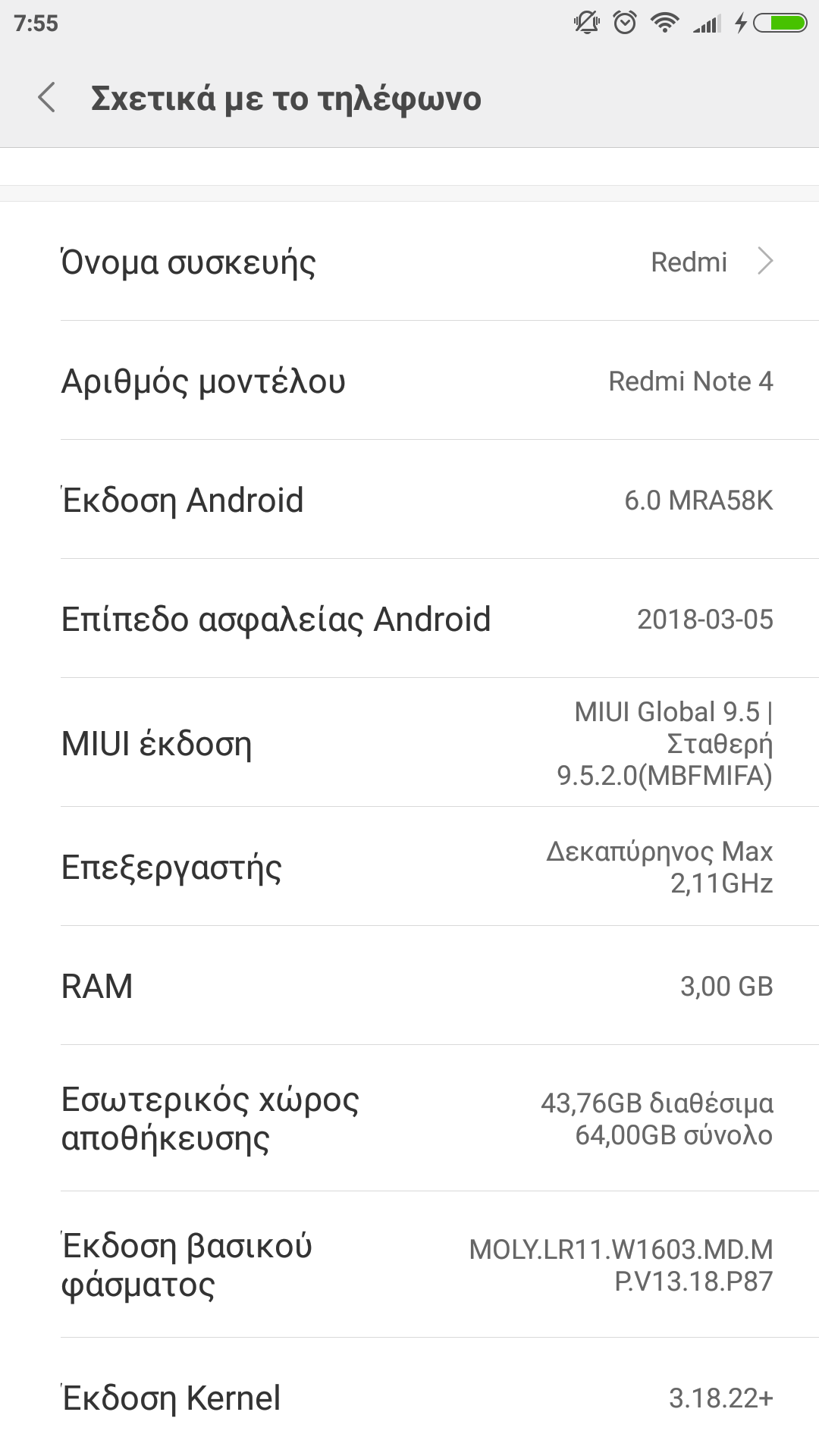Tap the Έκδοση Kernel row

(x=409, y=1398)
